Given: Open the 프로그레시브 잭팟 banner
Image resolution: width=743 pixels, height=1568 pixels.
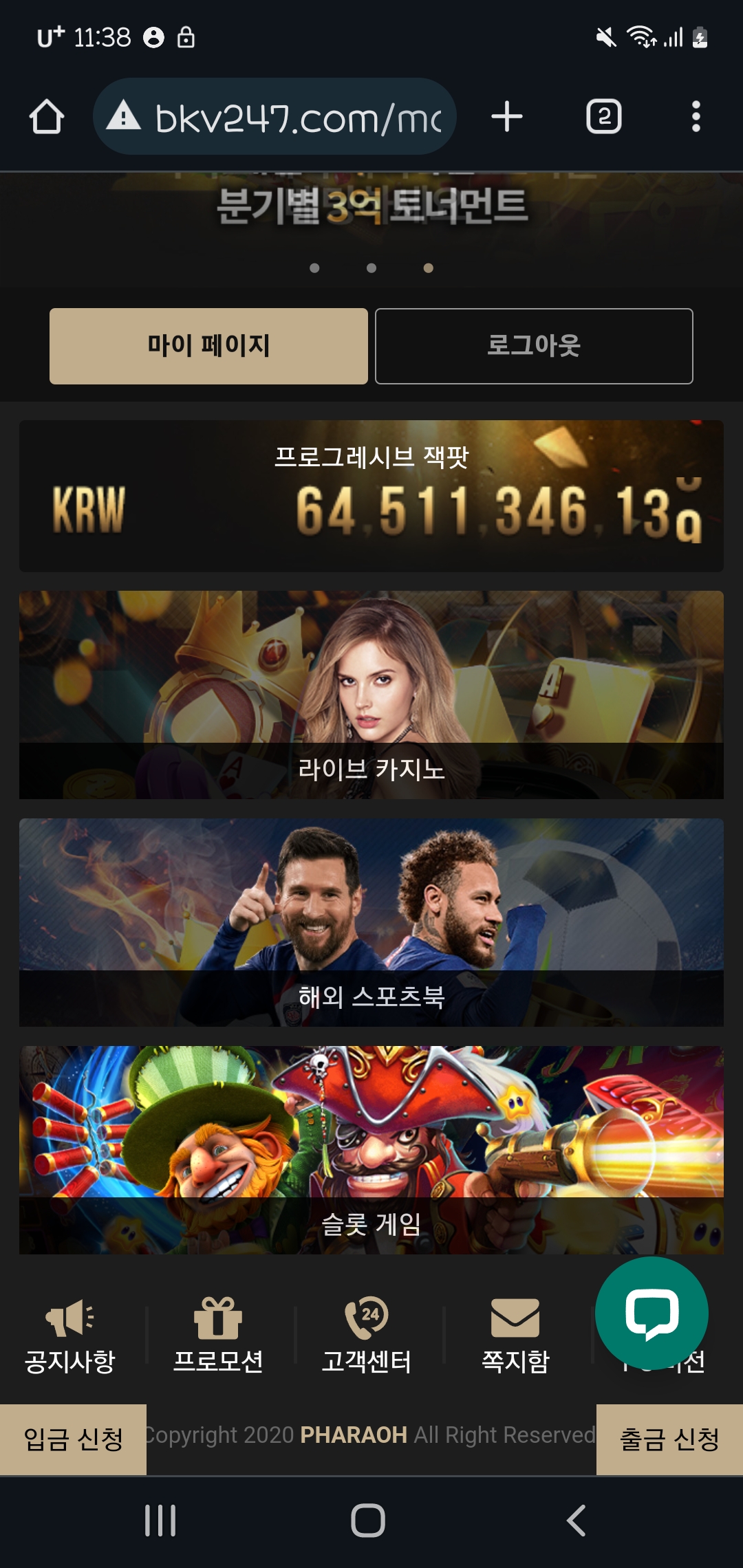Looking at the screenshot, I should click(x=371, y=496).
